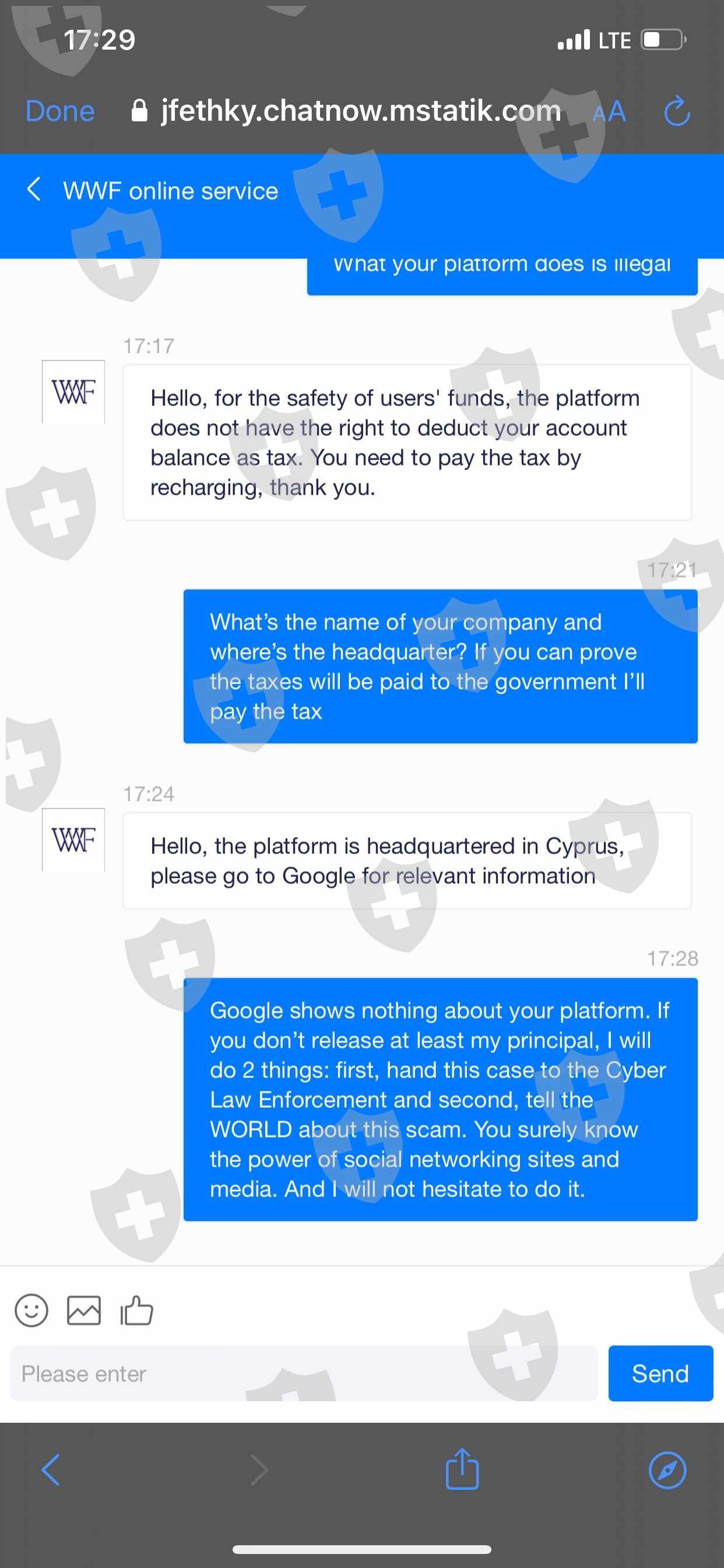Send the message
This screenshot has width=724, height=1568.
coord(660,1373)
